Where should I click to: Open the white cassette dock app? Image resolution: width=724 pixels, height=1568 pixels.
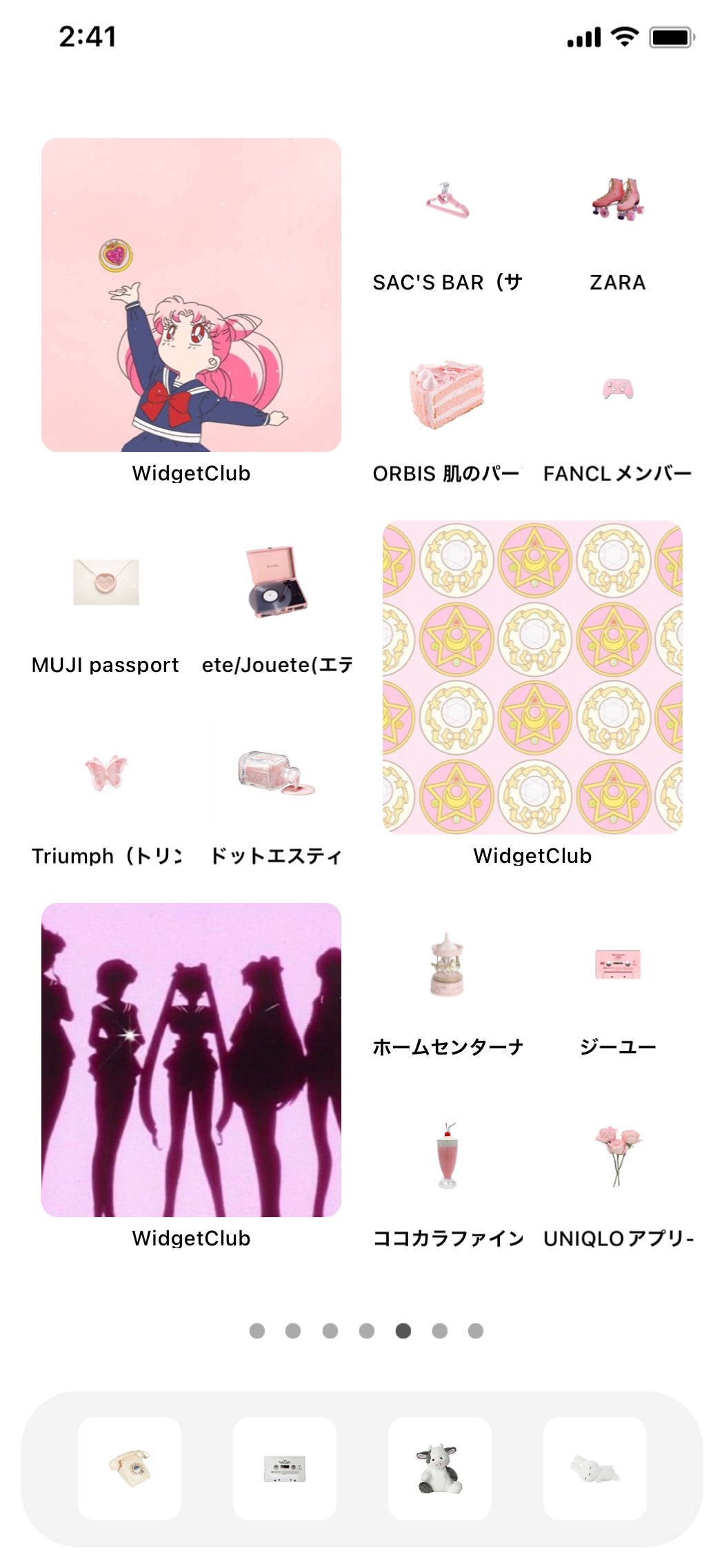point(285,1469)
